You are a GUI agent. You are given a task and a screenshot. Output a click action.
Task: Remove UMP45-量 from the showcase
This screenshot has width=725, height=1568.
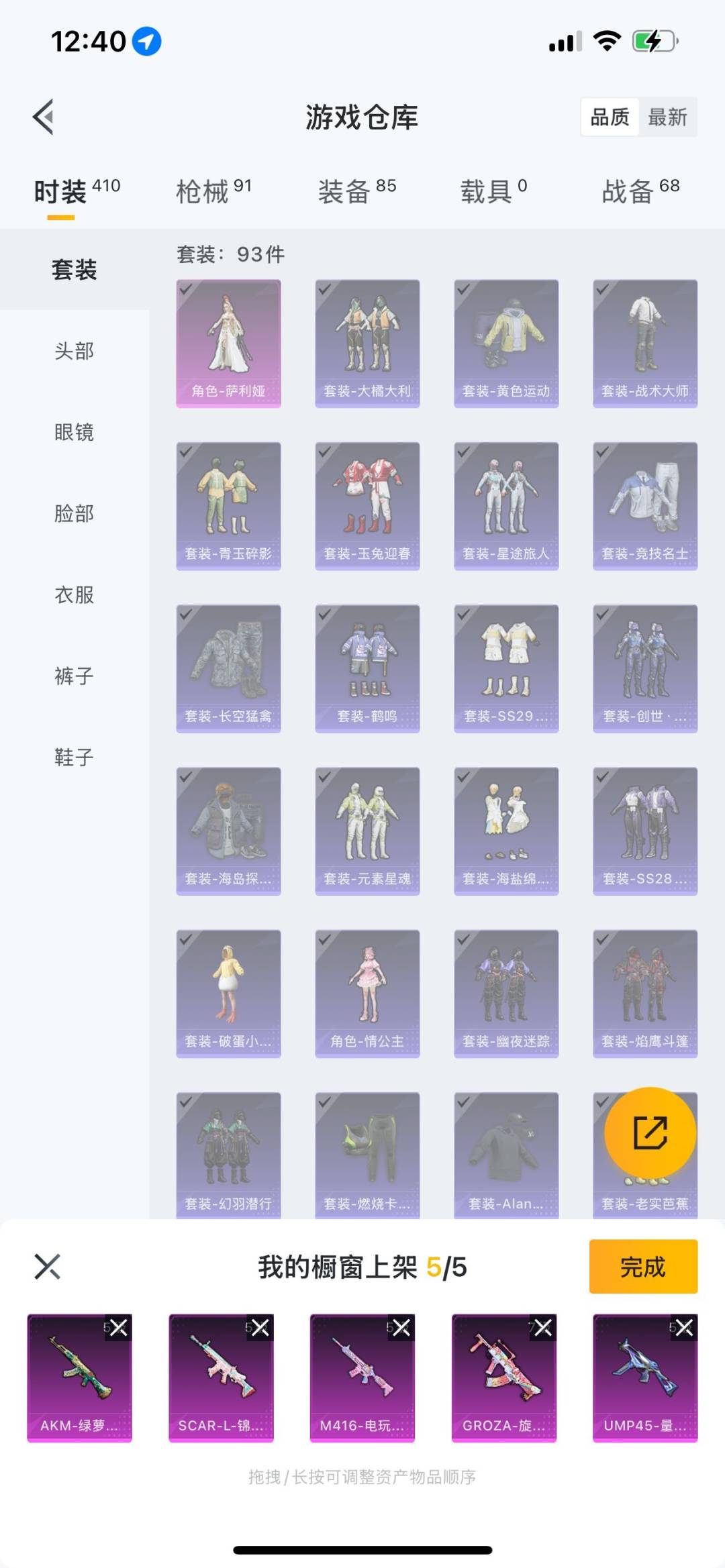[684, 1327]
